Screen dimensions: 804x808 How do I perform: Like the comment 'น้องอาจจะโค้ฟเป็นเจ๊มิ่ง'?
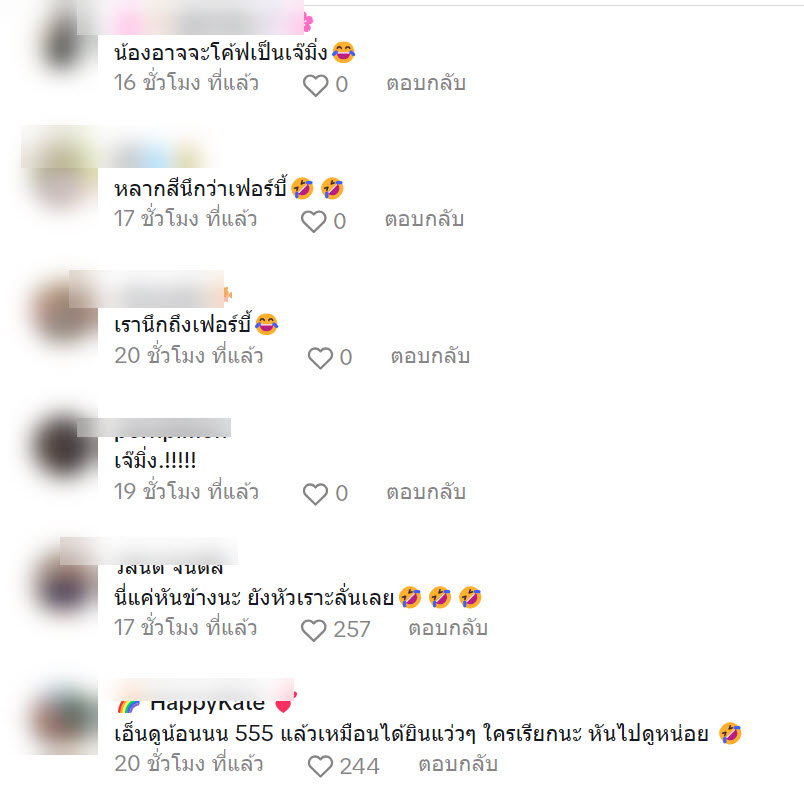point(316,85)
